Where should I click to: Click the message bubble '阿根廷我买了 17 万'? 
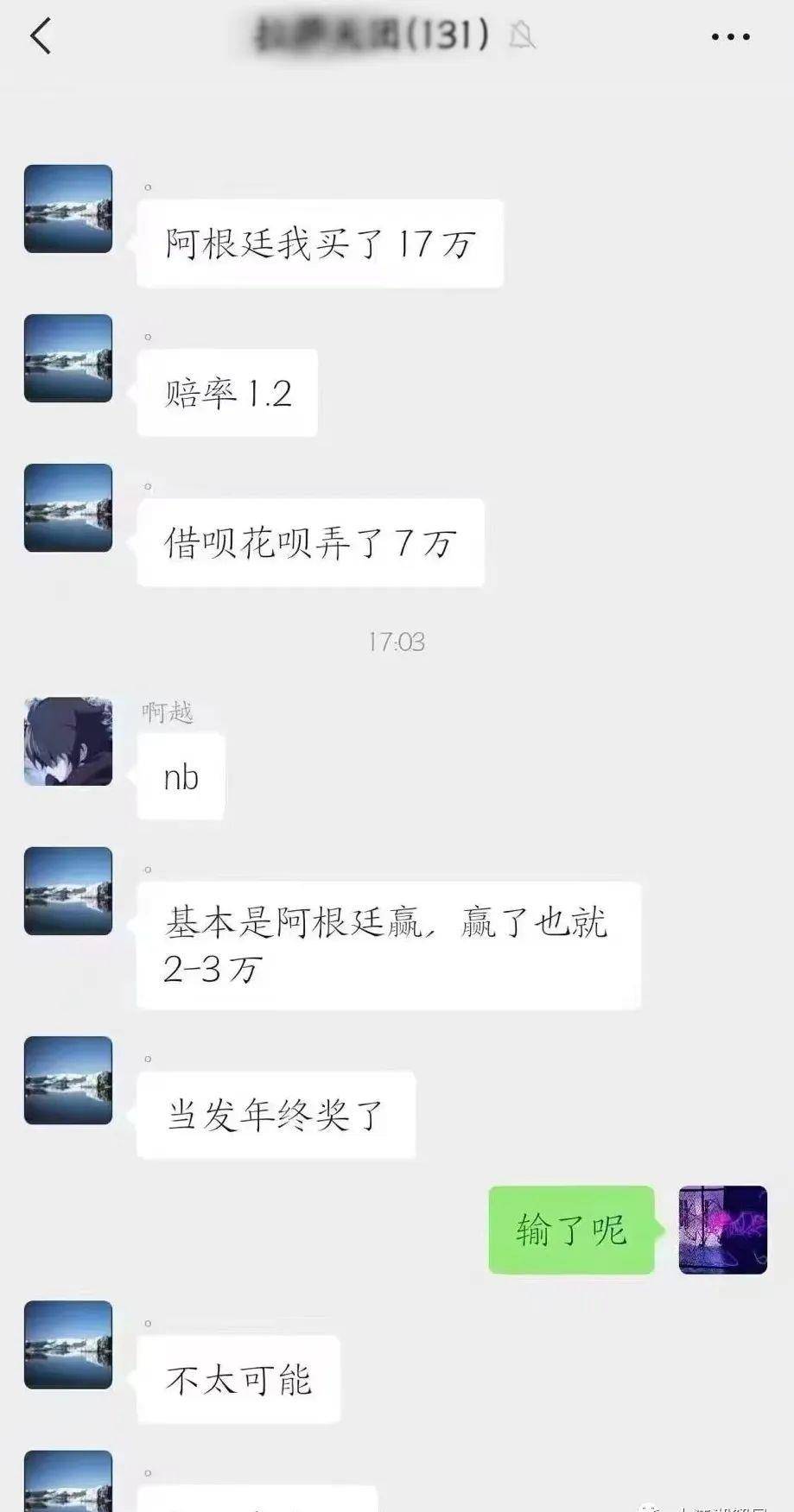pyautogui.click(x=320, y=242)
